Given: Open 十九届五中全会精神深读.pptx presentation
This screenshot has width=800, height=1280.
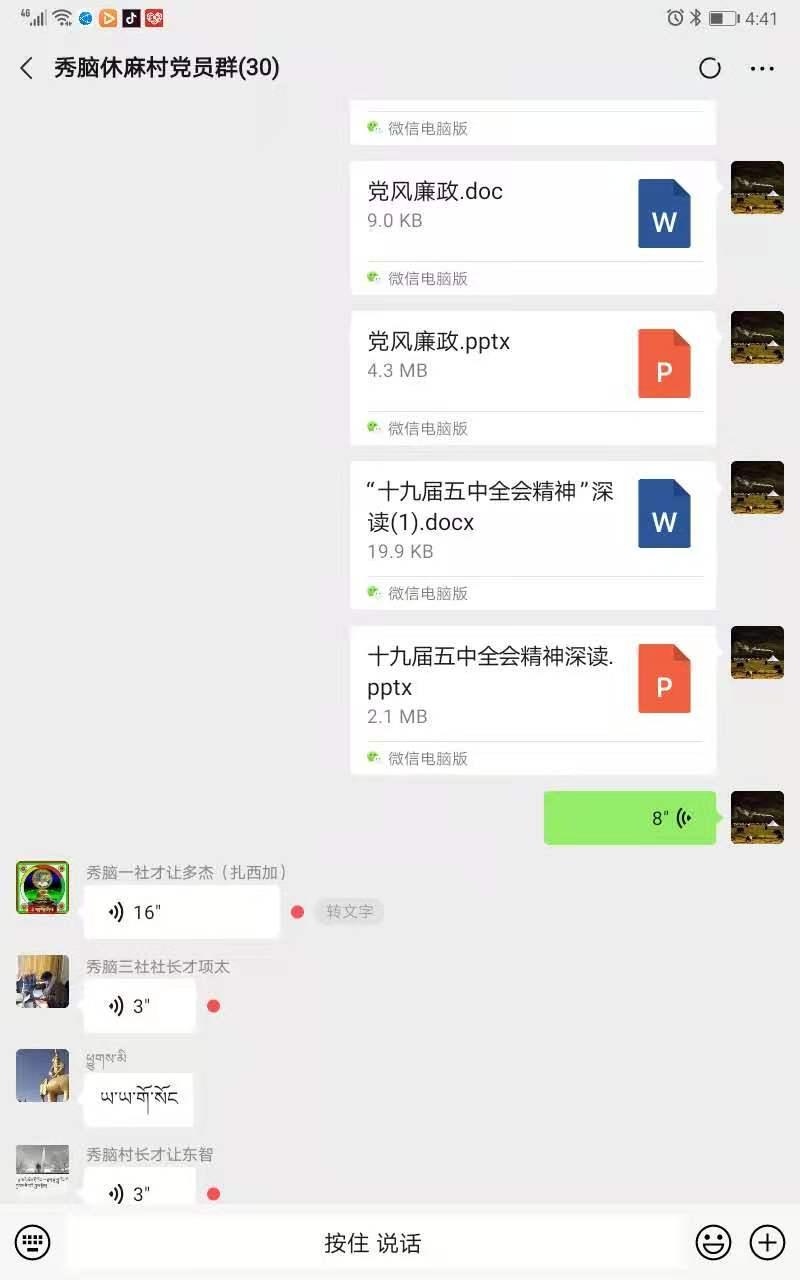Looking at the screenshot, I should [x=533, y=700].
